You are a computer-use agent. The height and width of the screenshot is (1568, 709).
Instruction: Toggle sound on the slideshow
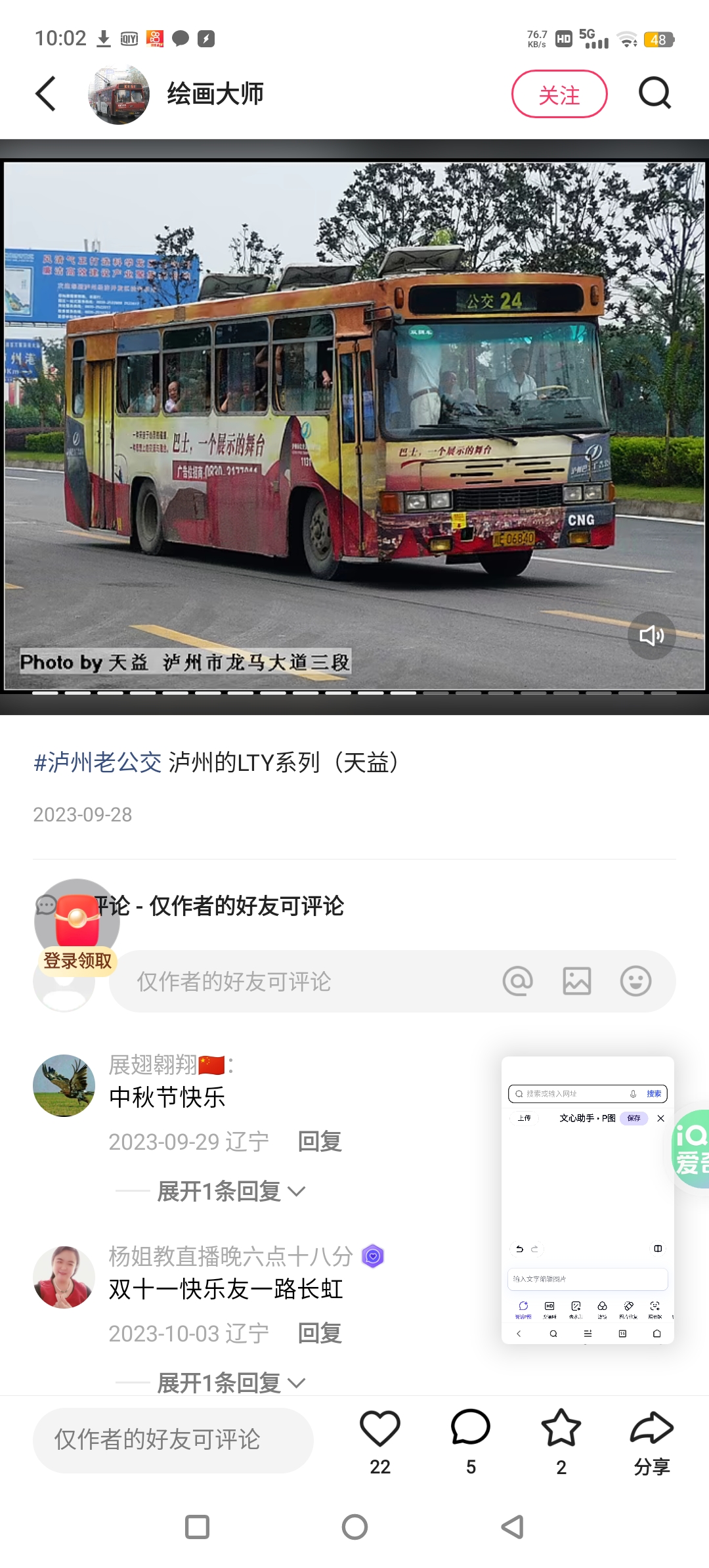point(652,635)
